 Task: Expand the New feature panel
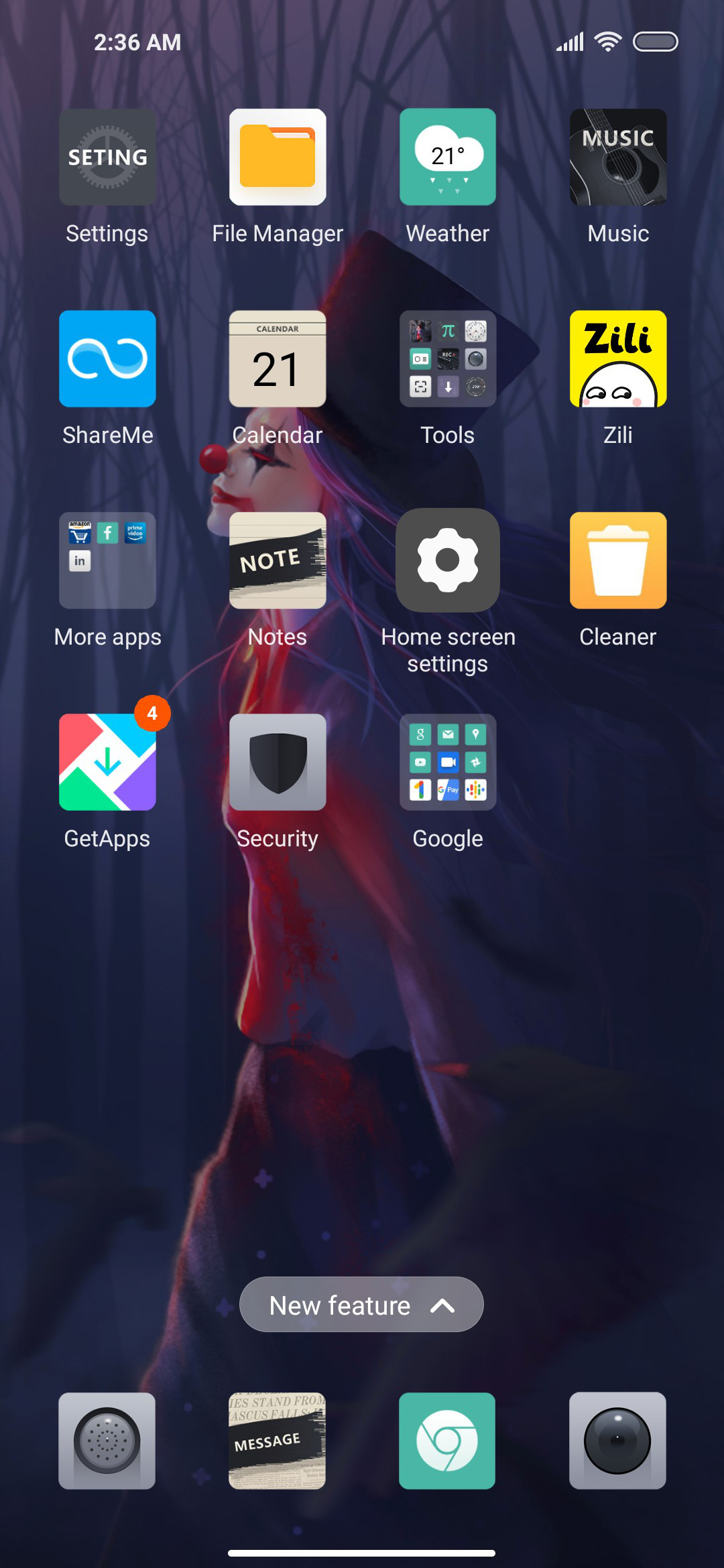(x=361, y=1304)
